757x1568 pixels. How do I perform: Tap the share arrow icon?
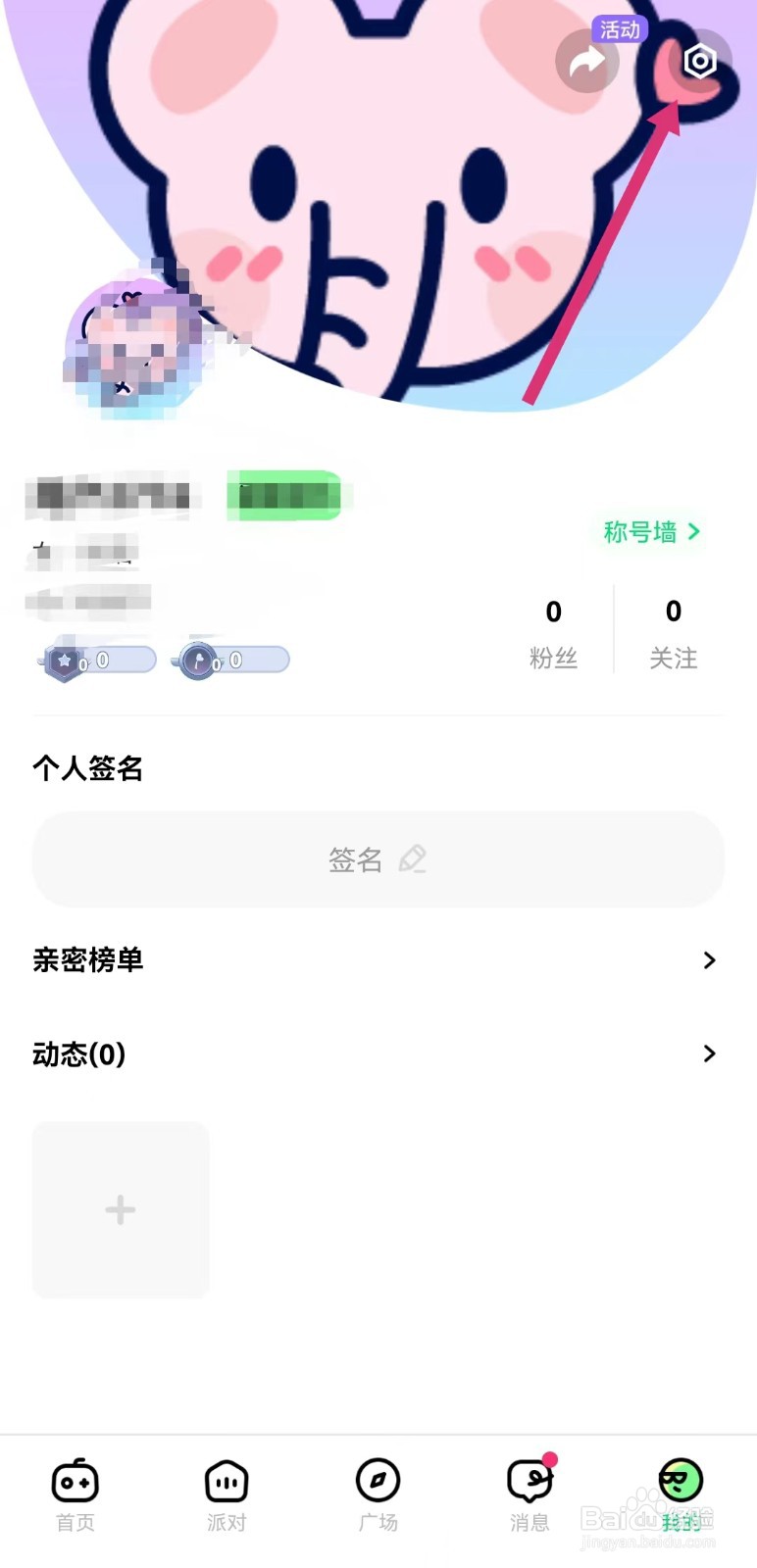[x=586, y=61]
